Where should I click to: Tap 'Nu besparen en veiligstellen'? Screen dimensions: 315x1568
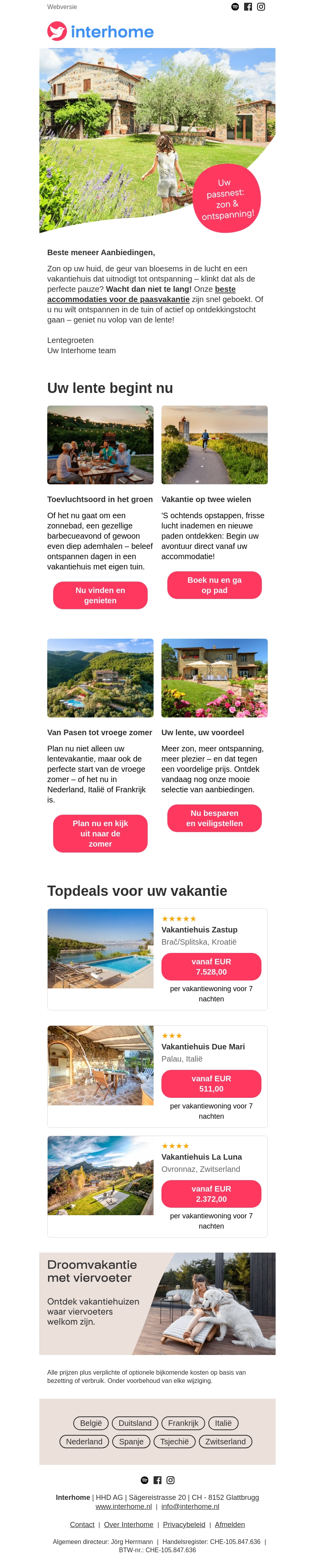pos(214,817)
